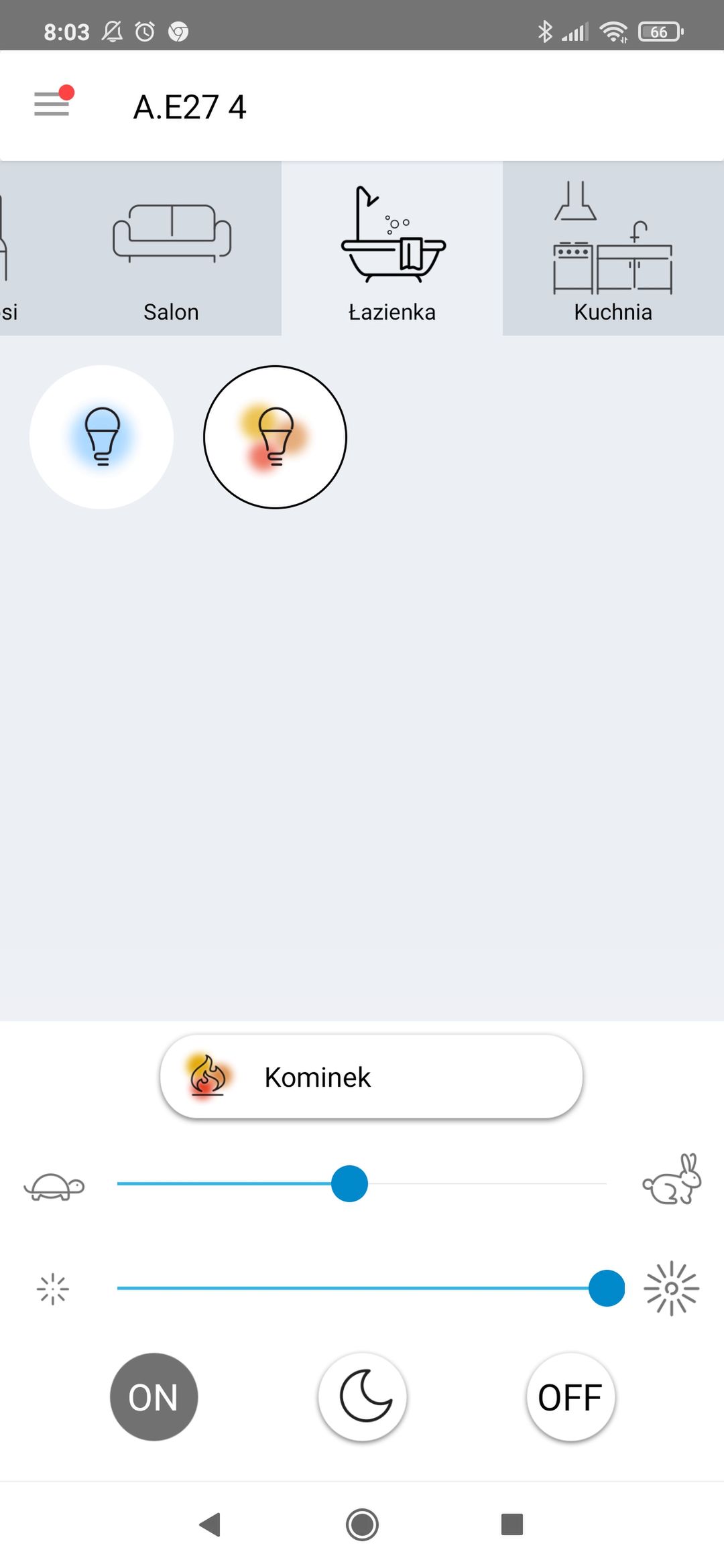Turn the light OFF
This screenshot has width=724, height=1568.
[x=570, y=1397]
